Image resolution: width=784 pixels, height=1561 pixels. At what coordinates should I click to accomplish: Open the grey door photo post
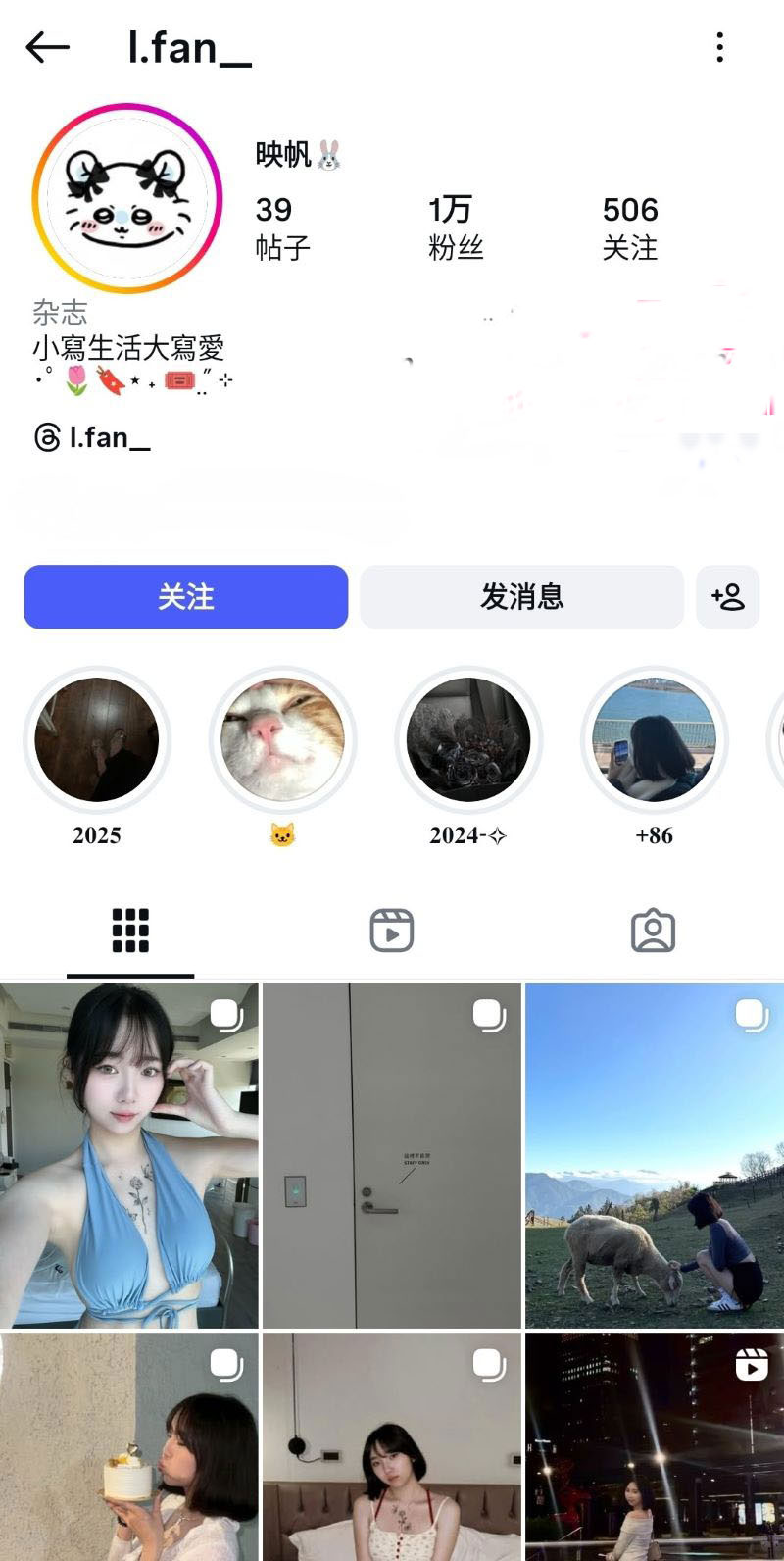tap(392, 1157)
